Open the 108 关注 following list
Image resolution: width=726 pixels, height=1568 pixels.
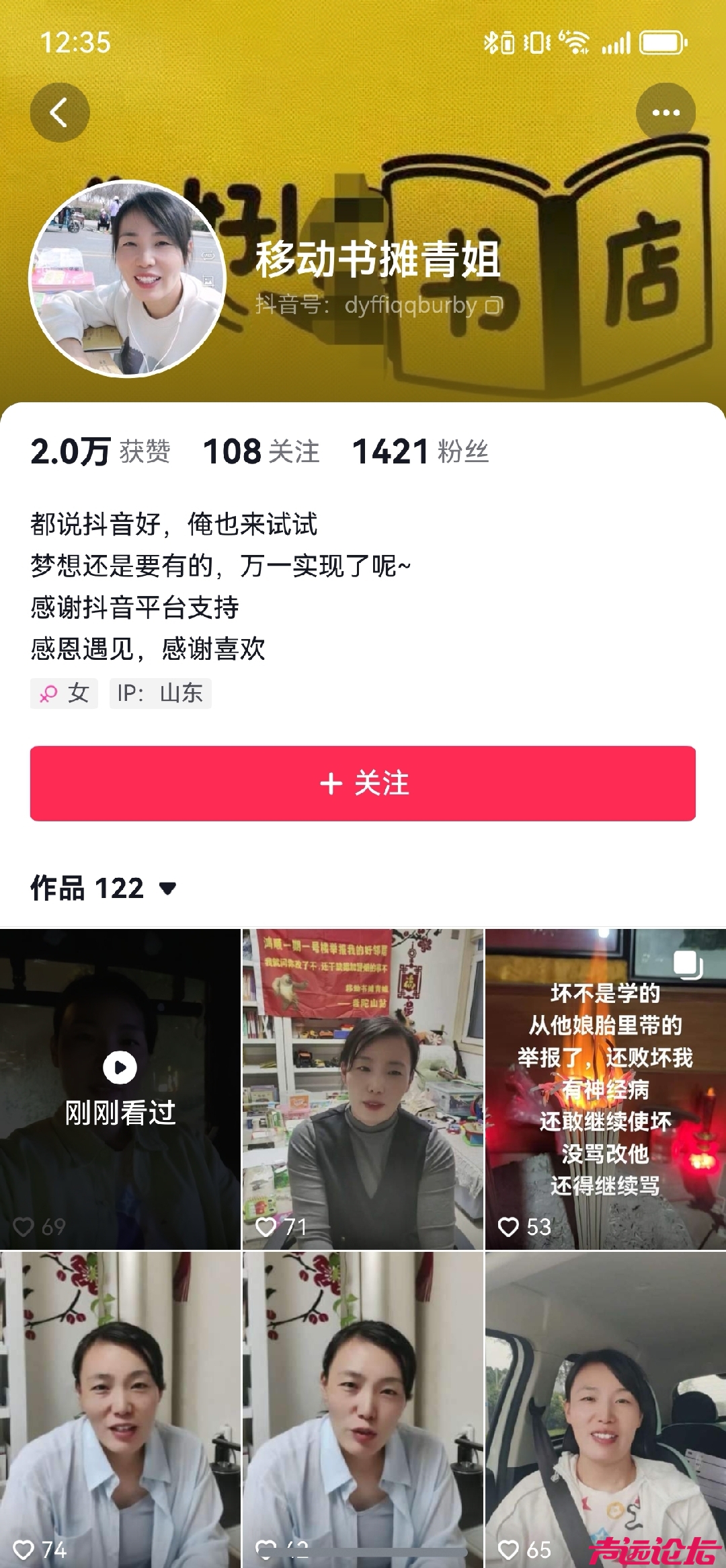pos(261,451)
